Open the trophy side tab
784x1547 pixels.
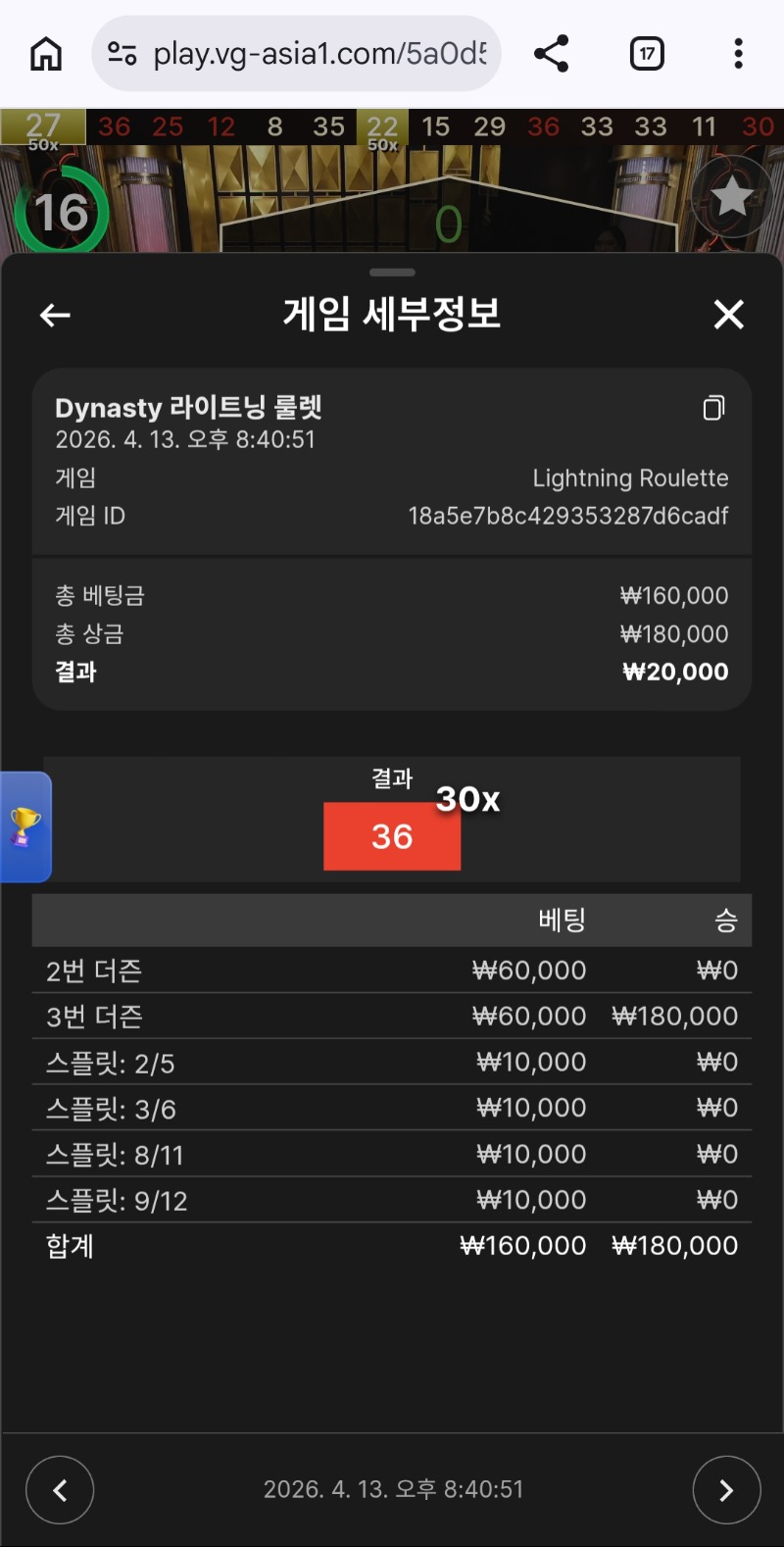click(x=25, y=826)
